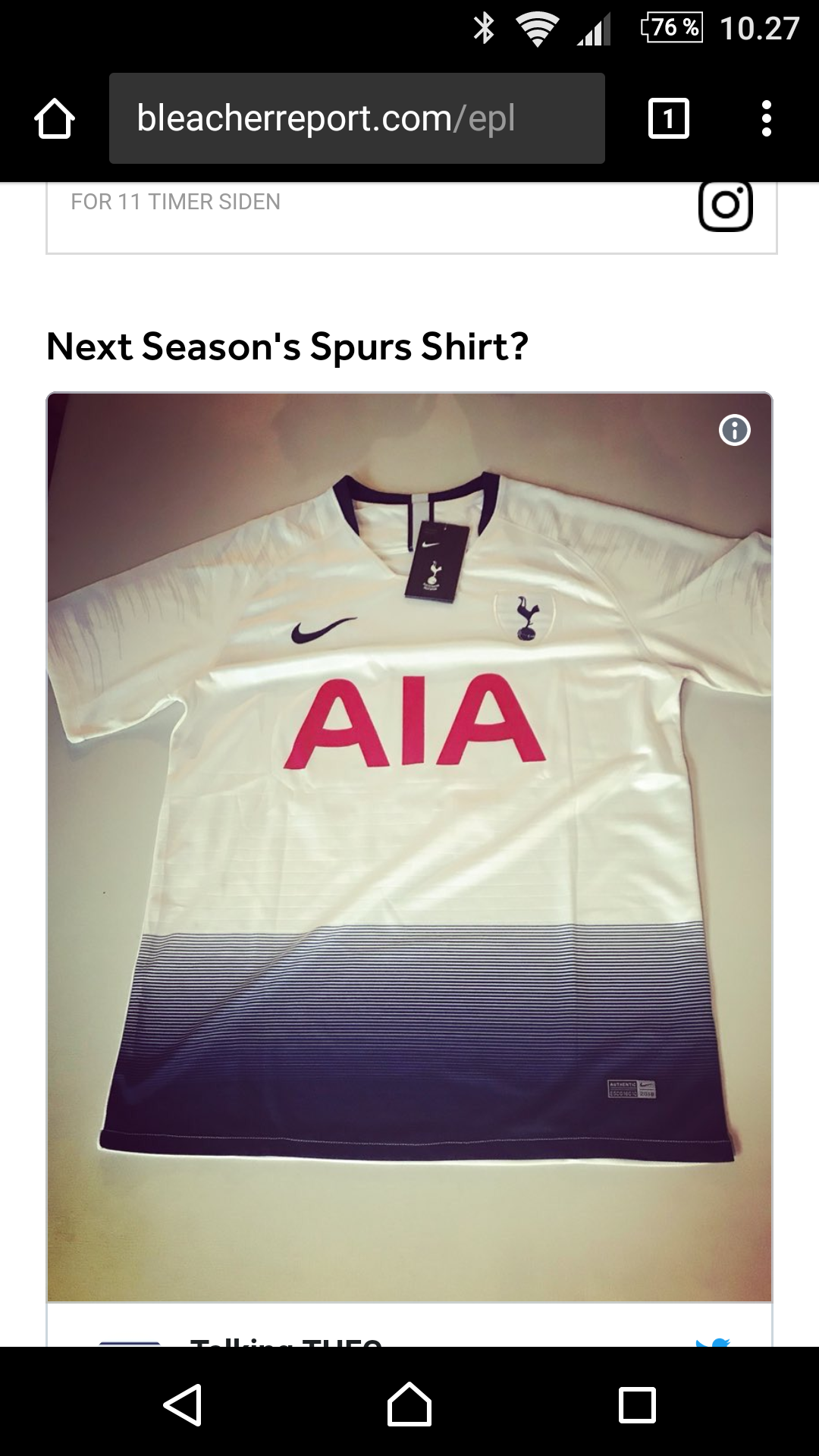Open the tab switcher showing 1 tab
Viewport: 819px width, 1456px height.
(x=669, y=118)
